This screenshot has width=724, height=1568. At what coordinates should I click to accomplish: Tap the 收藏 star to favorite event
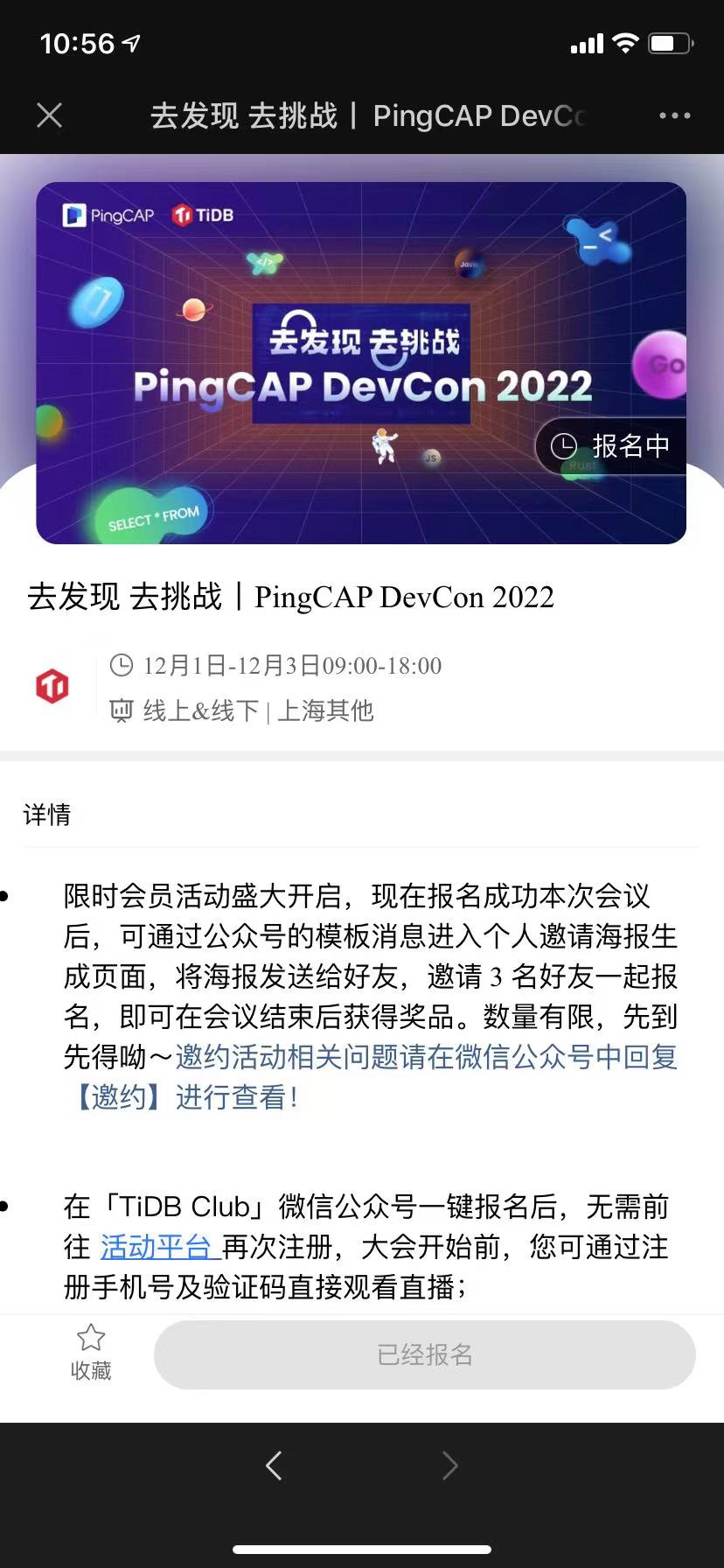91,1352
